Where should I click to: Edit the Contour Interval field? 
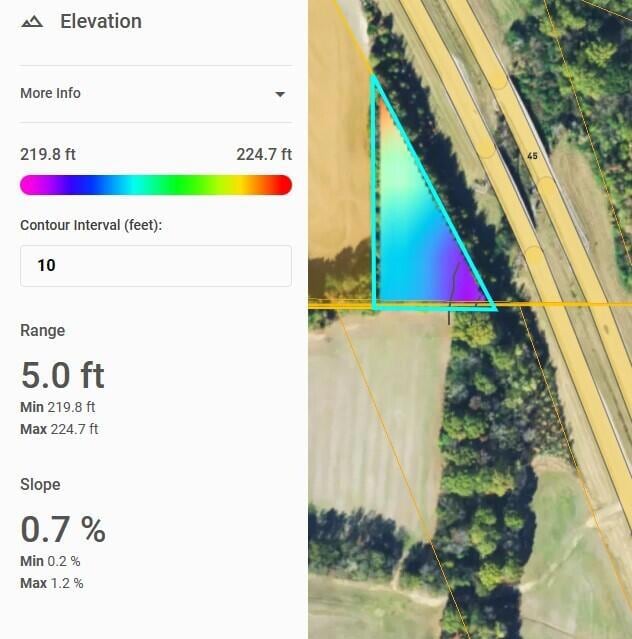point(155,266)
